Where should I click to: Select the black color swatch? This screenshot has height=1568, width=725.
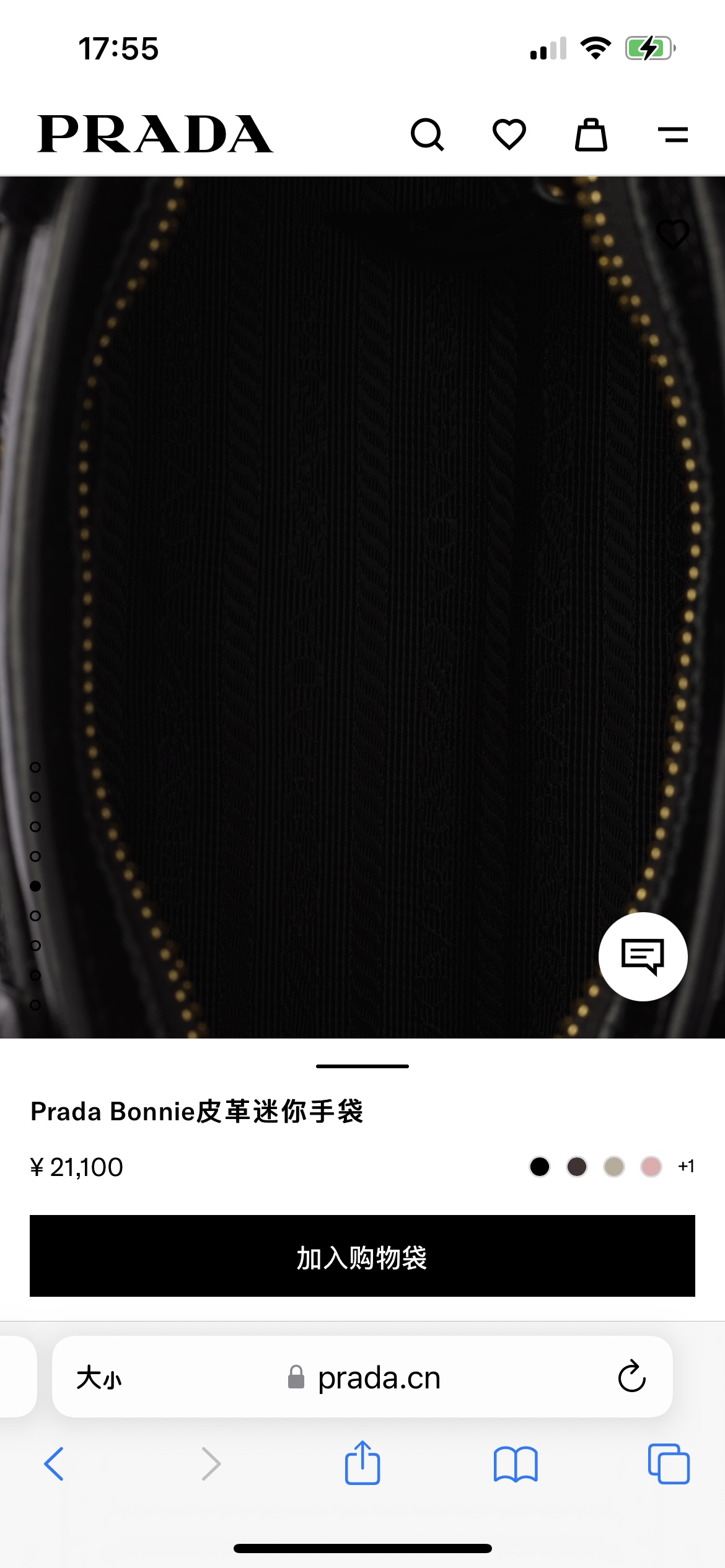(x=540, y=1167)
